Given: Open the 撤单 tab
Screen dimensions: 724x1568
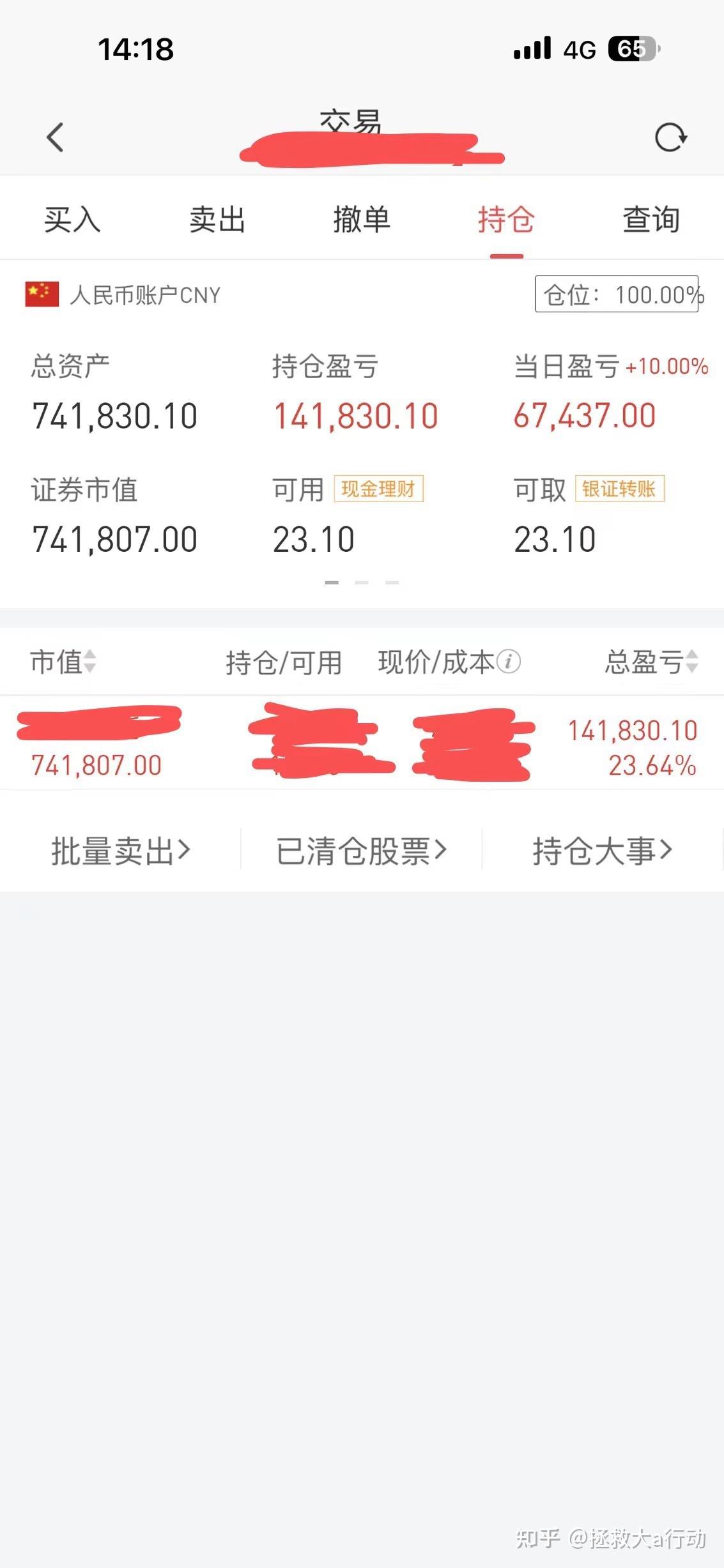Looking at the screenshot, I should [362, 220].
